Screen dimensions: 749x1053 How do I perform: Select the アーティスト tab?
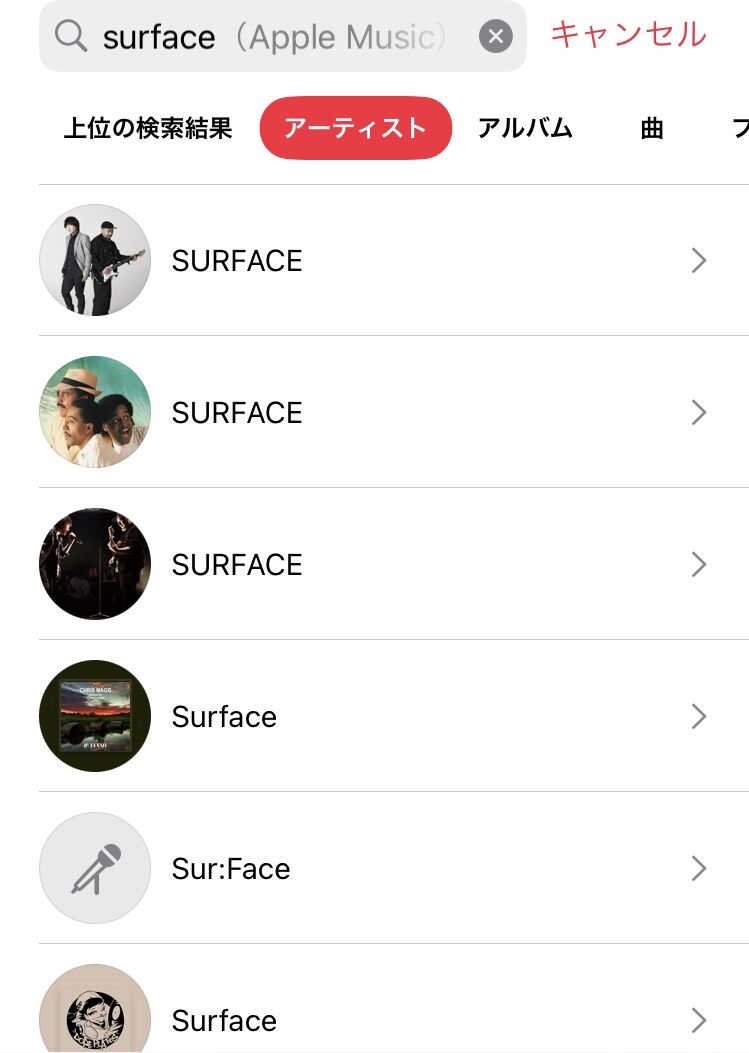[355, 128]
